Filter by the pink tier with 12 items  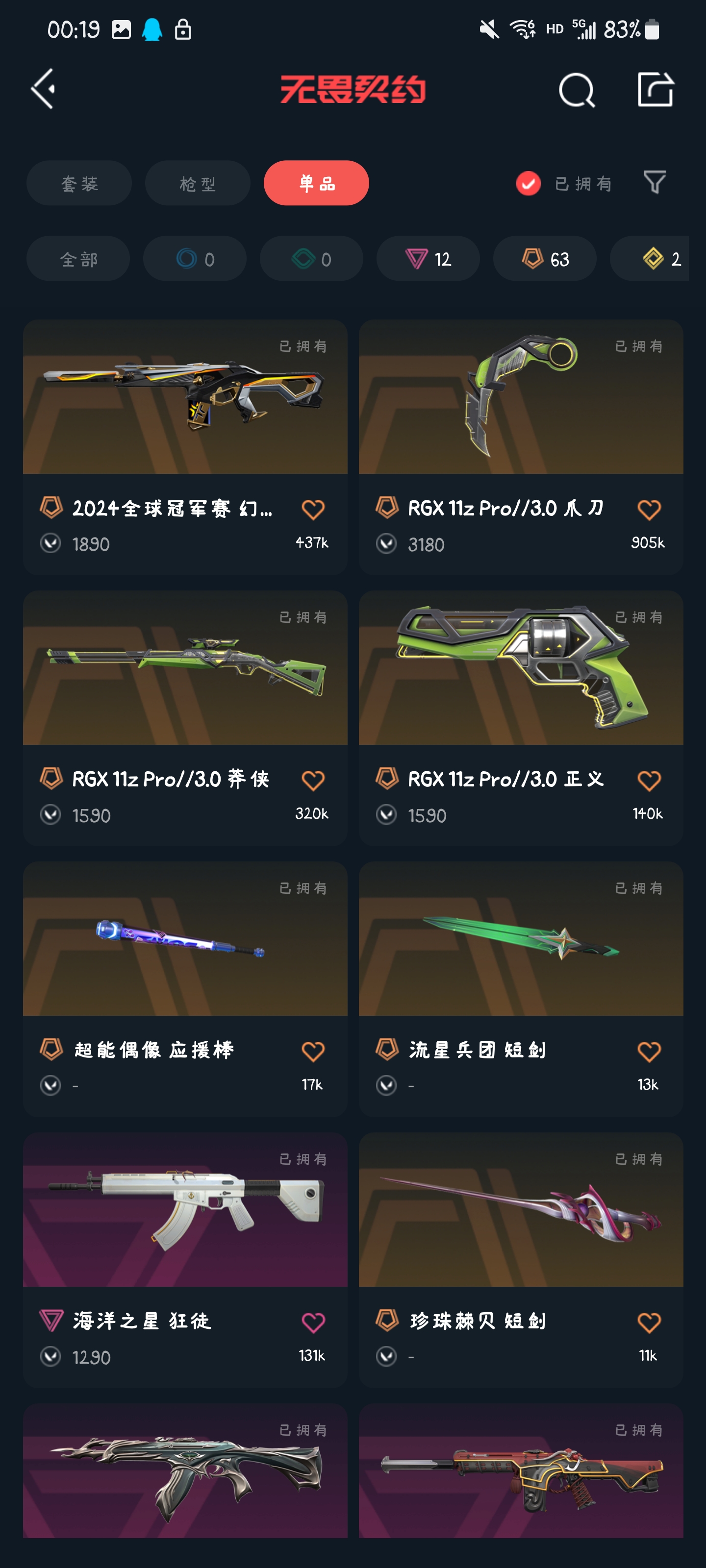[428, 259]
